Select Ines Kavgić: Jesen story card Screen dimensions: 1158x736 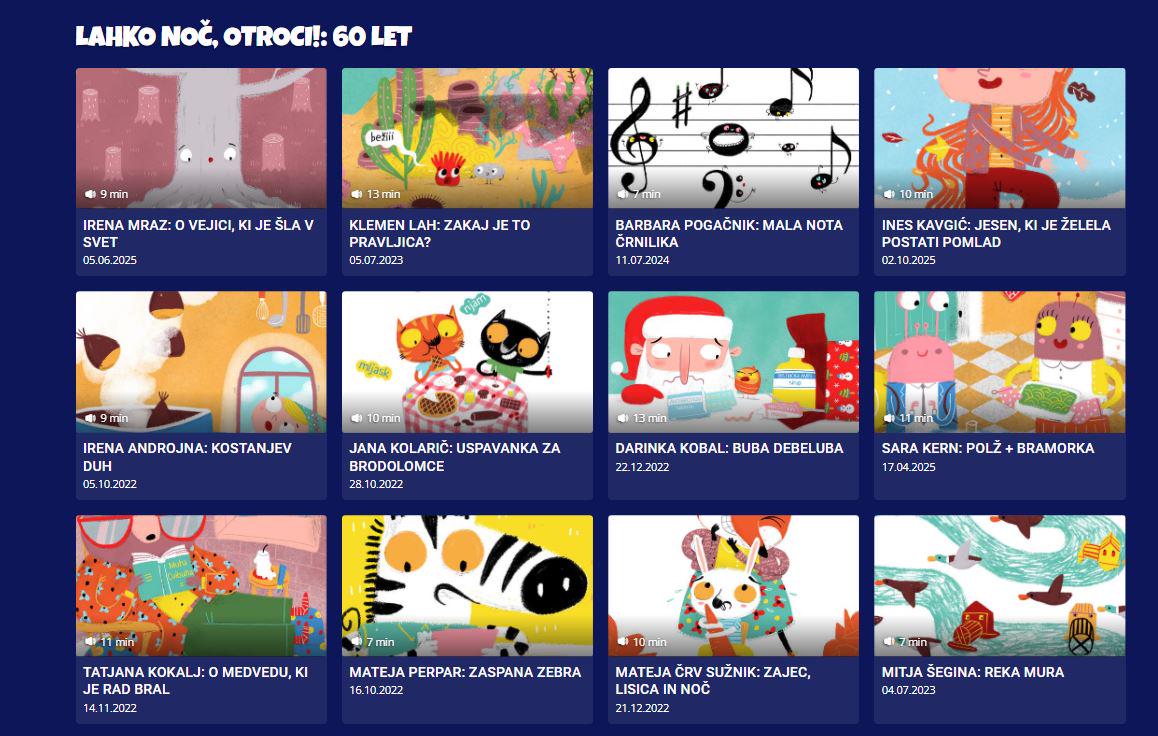[998, 138]
